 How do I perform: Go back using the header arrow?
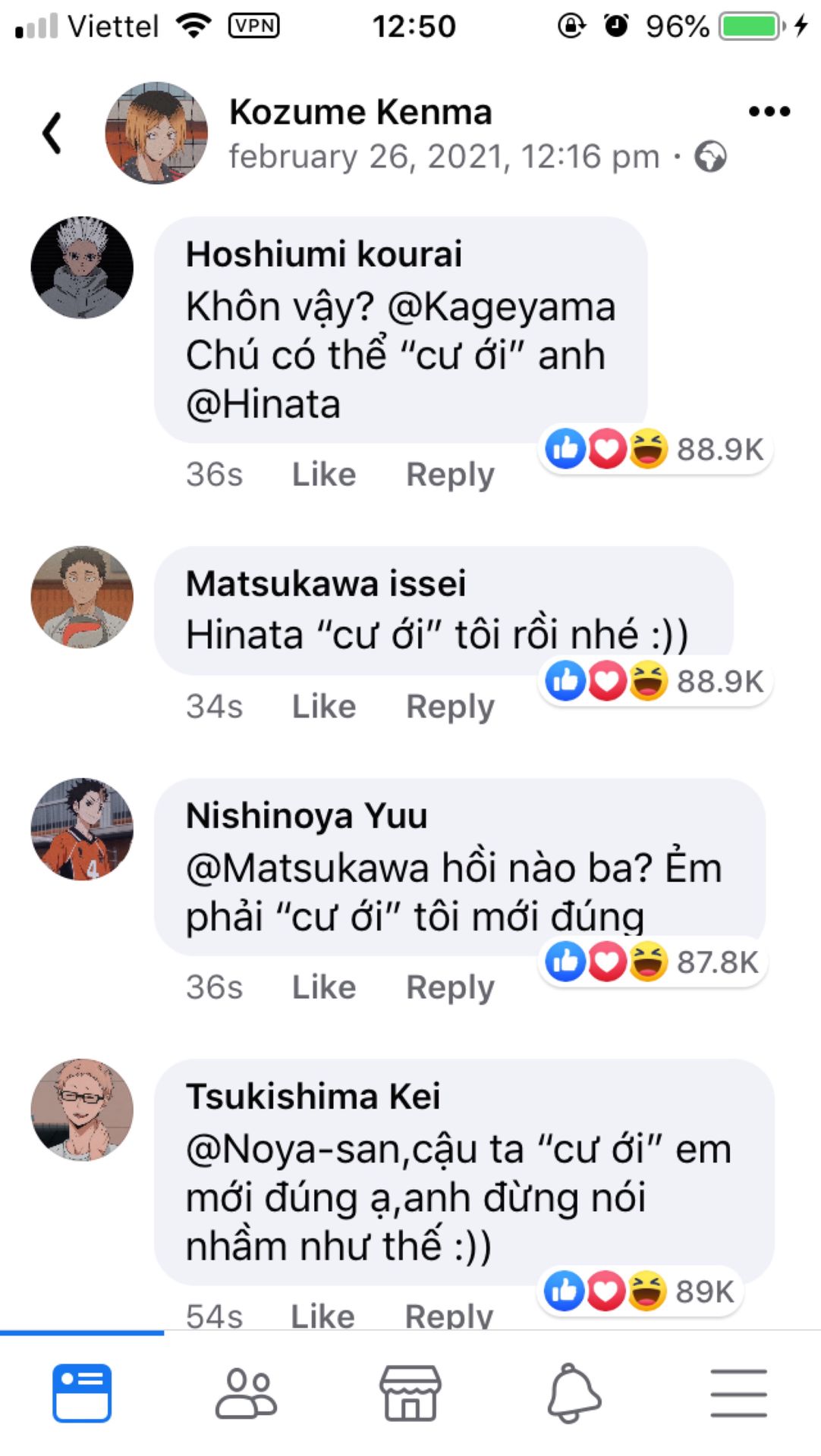coord(52,133)
